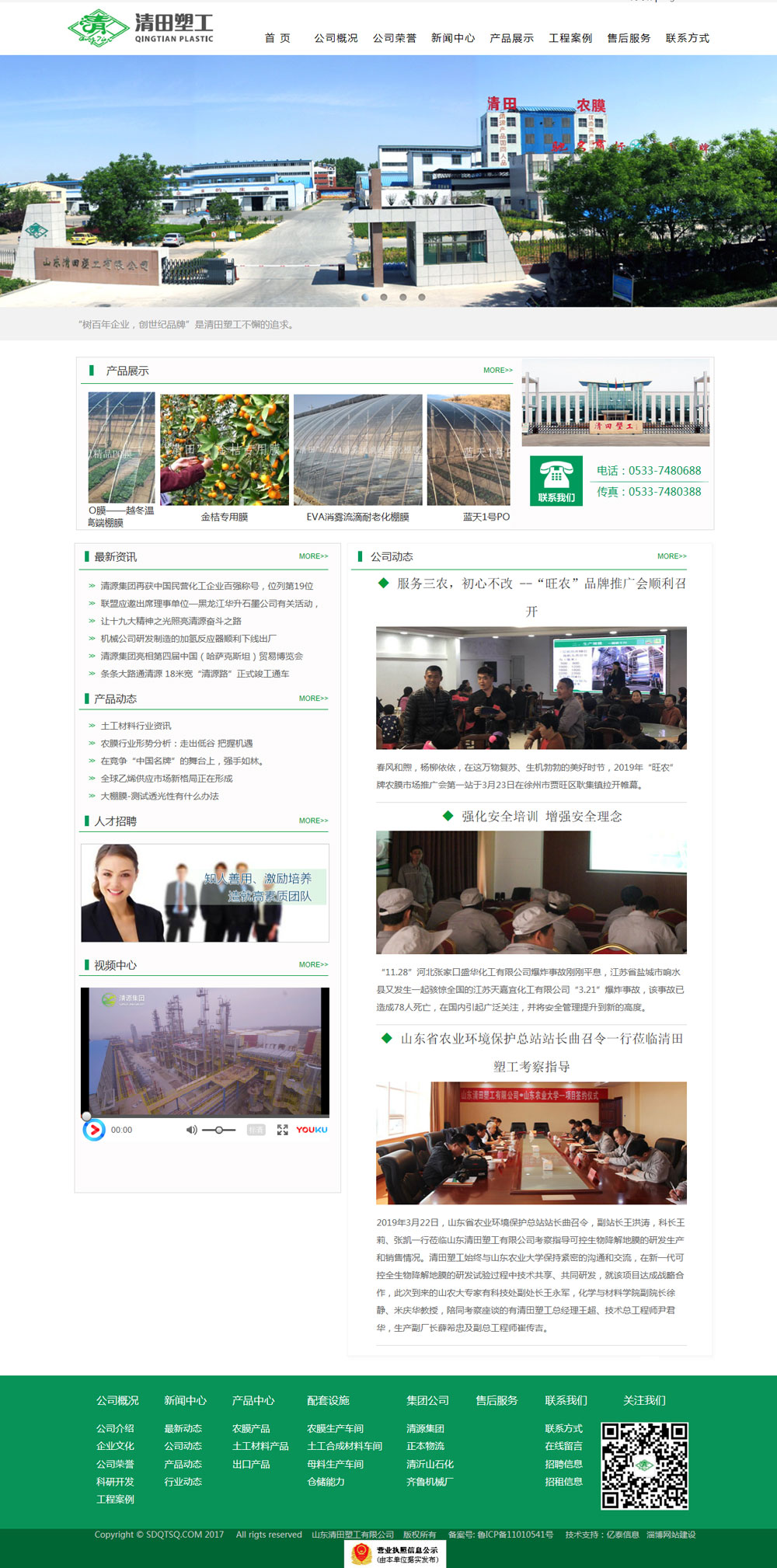
Task: Select 联系方式 in the header menu
Action: pos(687,38)
